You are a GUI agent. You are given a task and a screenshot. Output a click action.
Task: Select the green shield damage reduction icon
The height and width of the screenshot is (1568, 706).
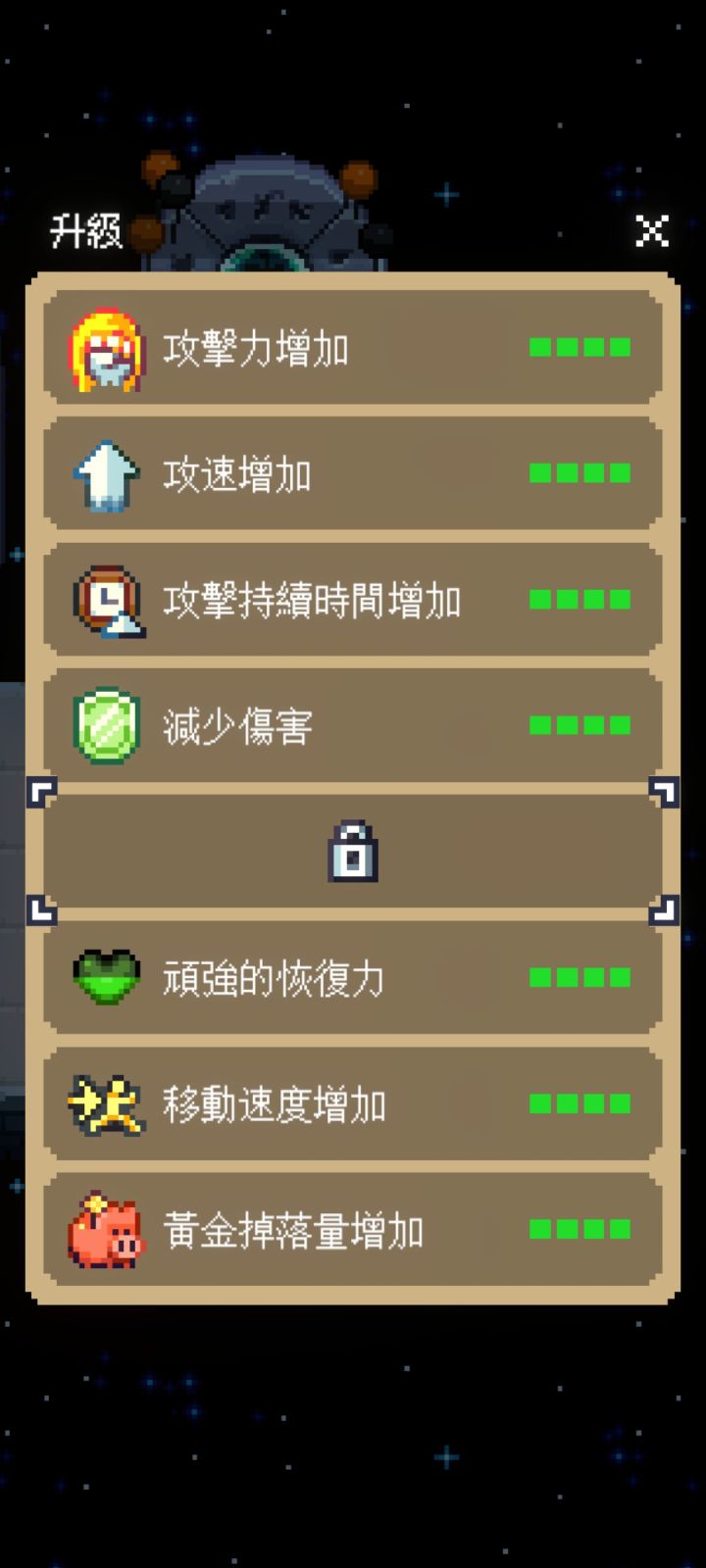(106, 725)
